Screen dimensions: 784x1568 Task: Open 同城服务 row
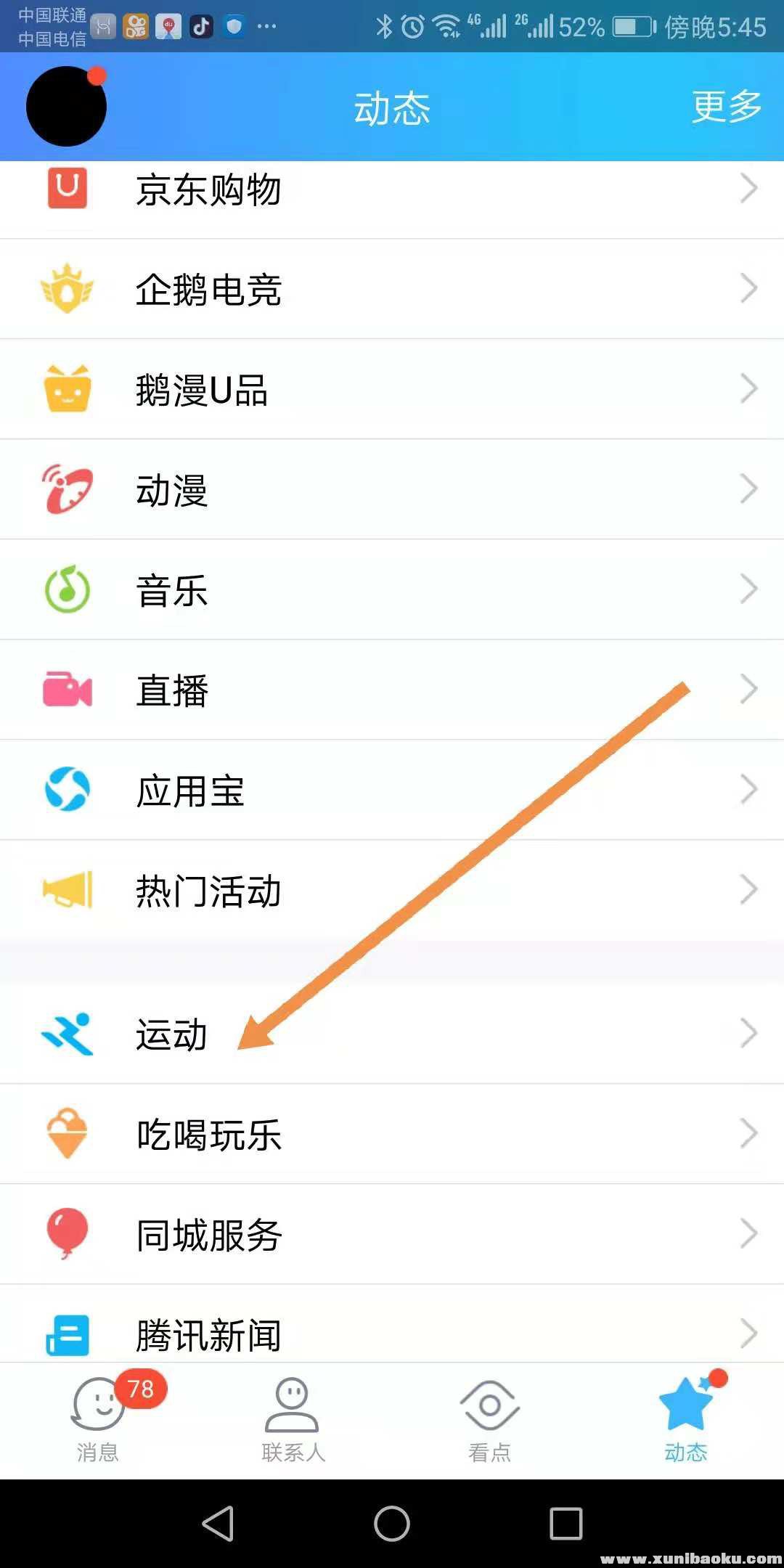pyautogui.click(x=392, y=1234)
